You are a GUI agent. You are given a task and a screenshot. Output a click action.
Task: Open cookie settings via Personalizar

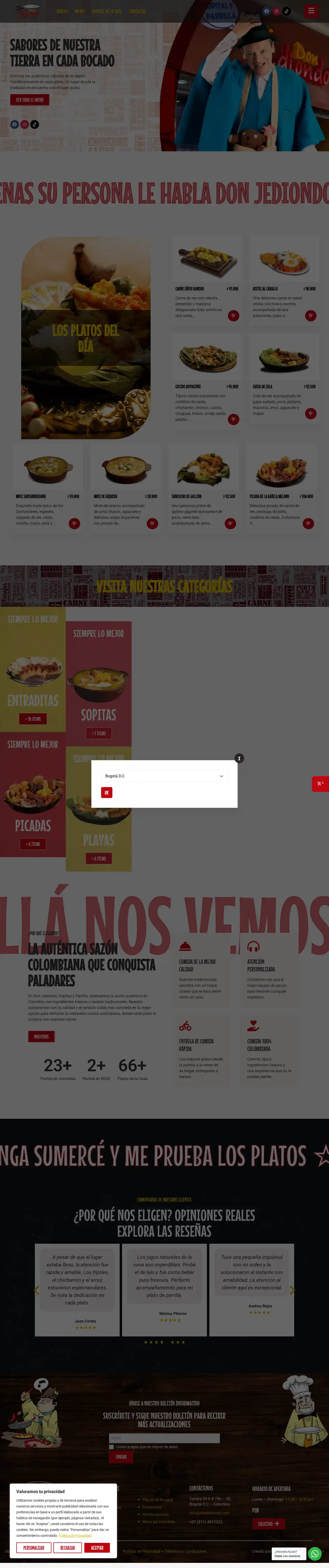pyautogui.click(x=33, y=1547)
